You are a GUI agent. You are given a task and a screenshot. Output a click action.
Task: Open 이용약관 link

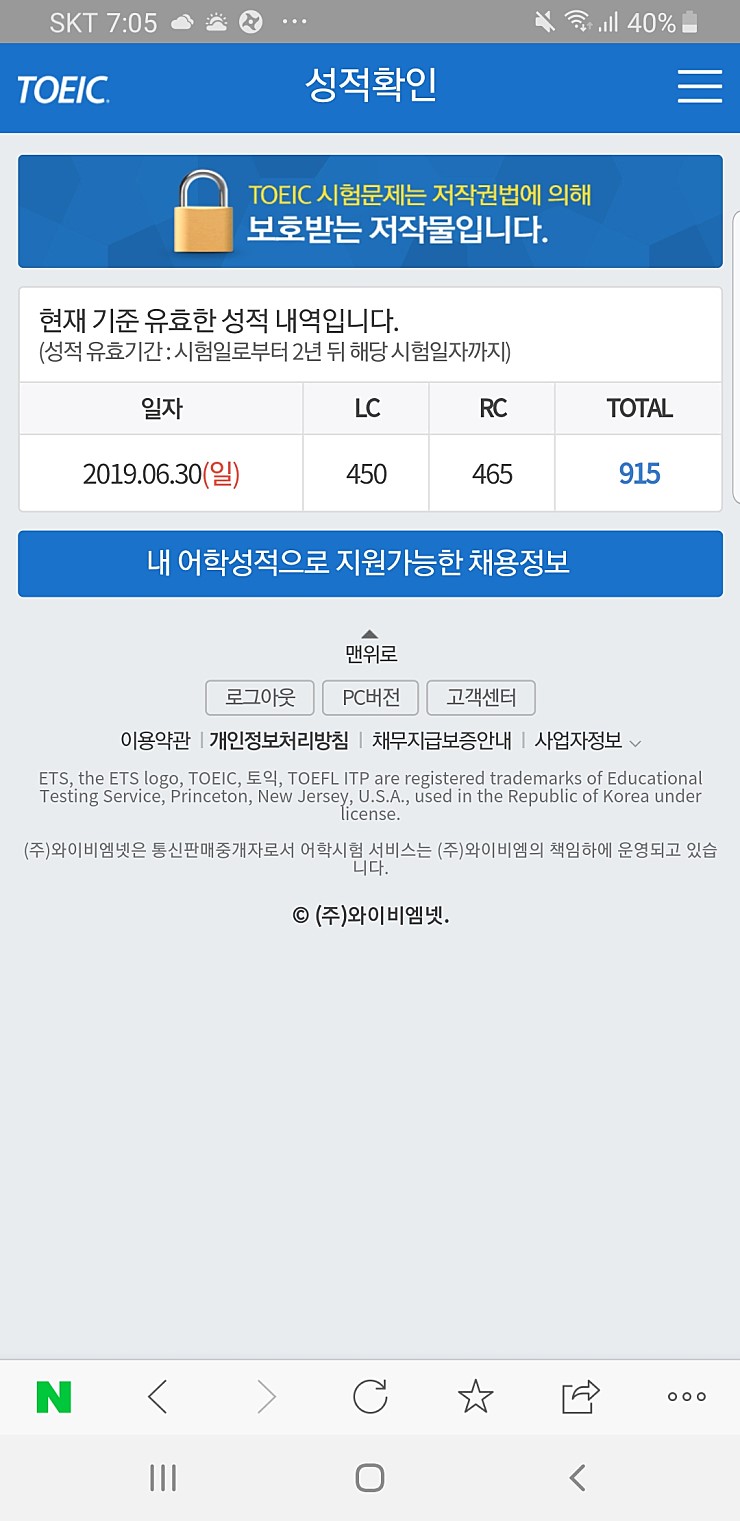[x=155, y=741]
